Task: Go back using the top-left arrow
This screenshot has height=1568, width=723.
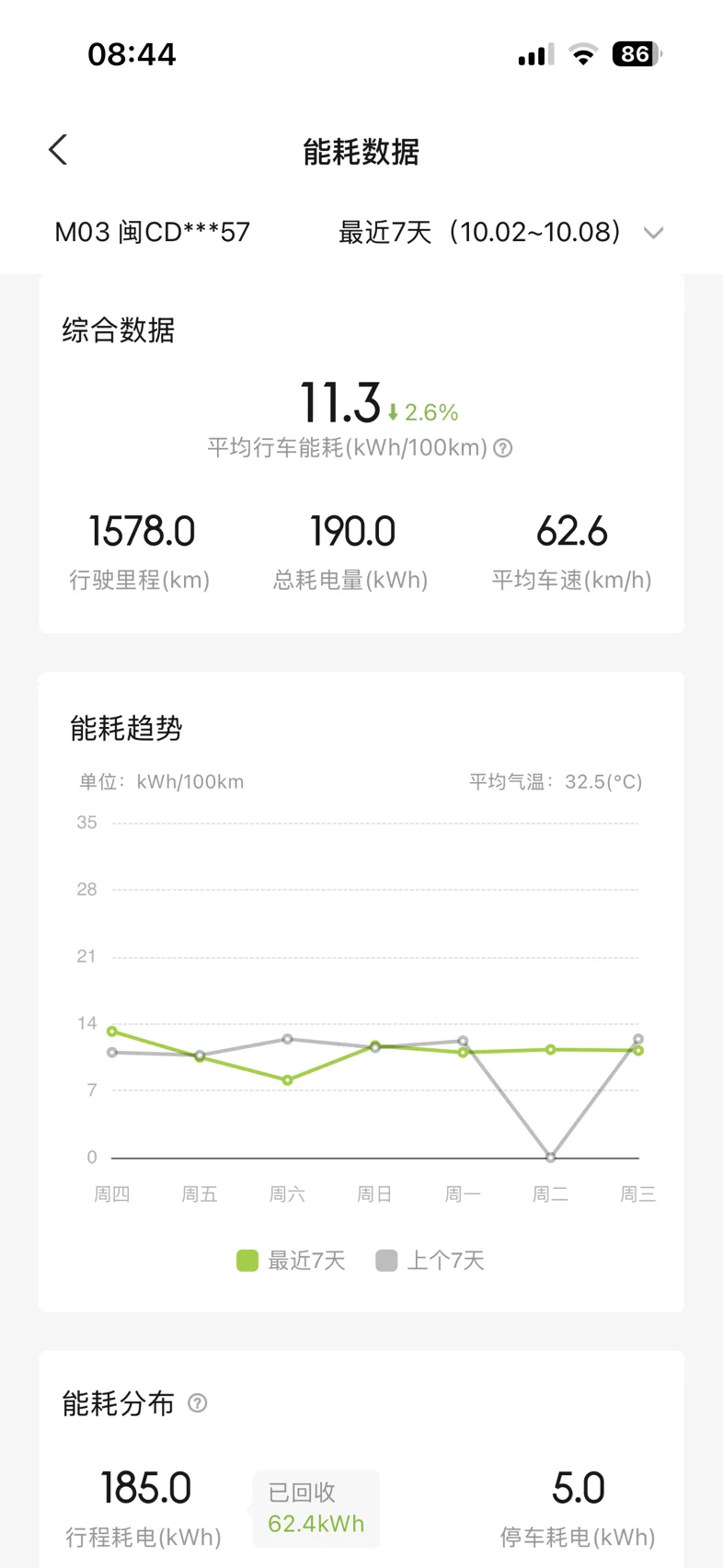Action: 58,150
